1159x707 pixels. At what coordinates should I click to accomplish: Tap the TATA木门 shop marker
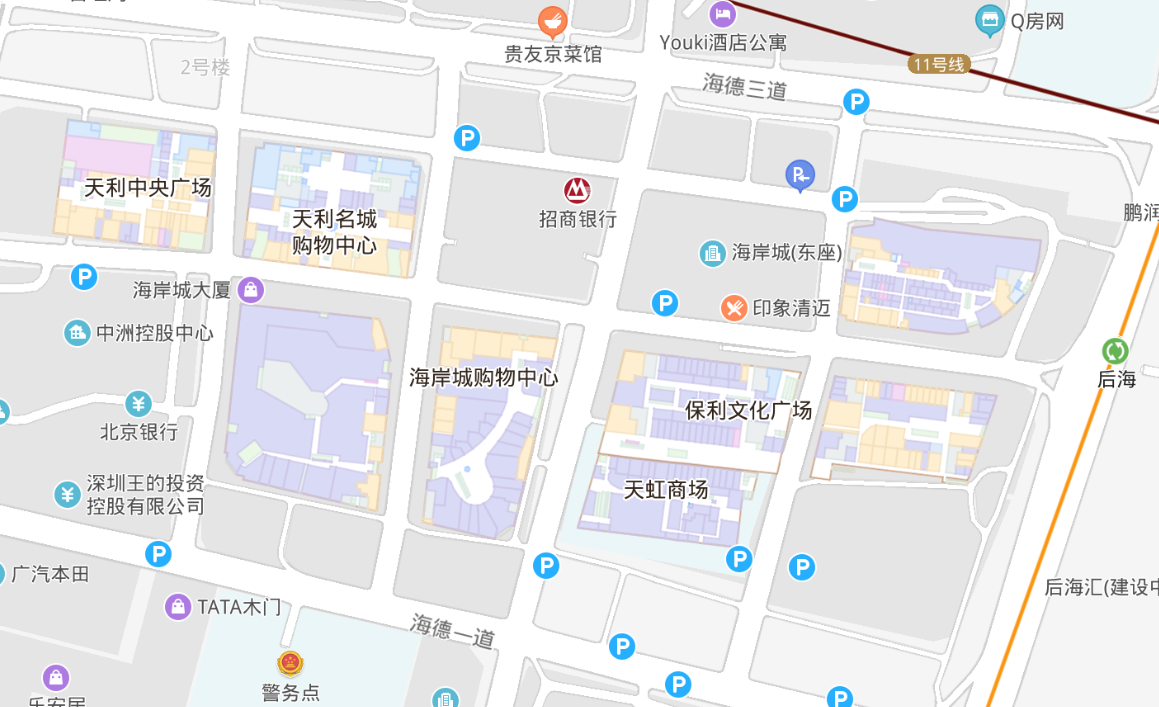point(178,606)
